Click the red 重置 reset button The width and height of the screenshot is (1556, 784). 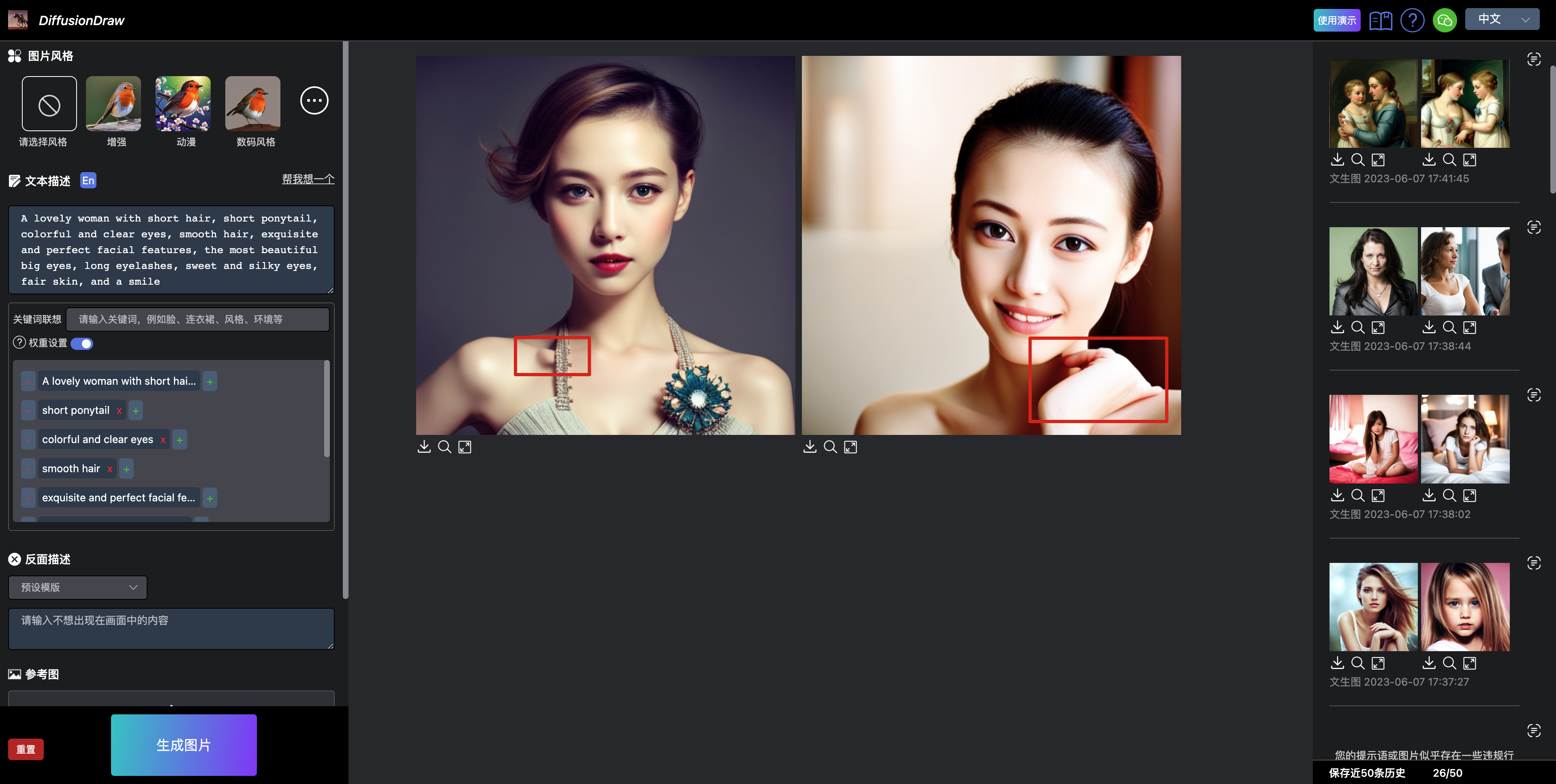tap(26, 749)
